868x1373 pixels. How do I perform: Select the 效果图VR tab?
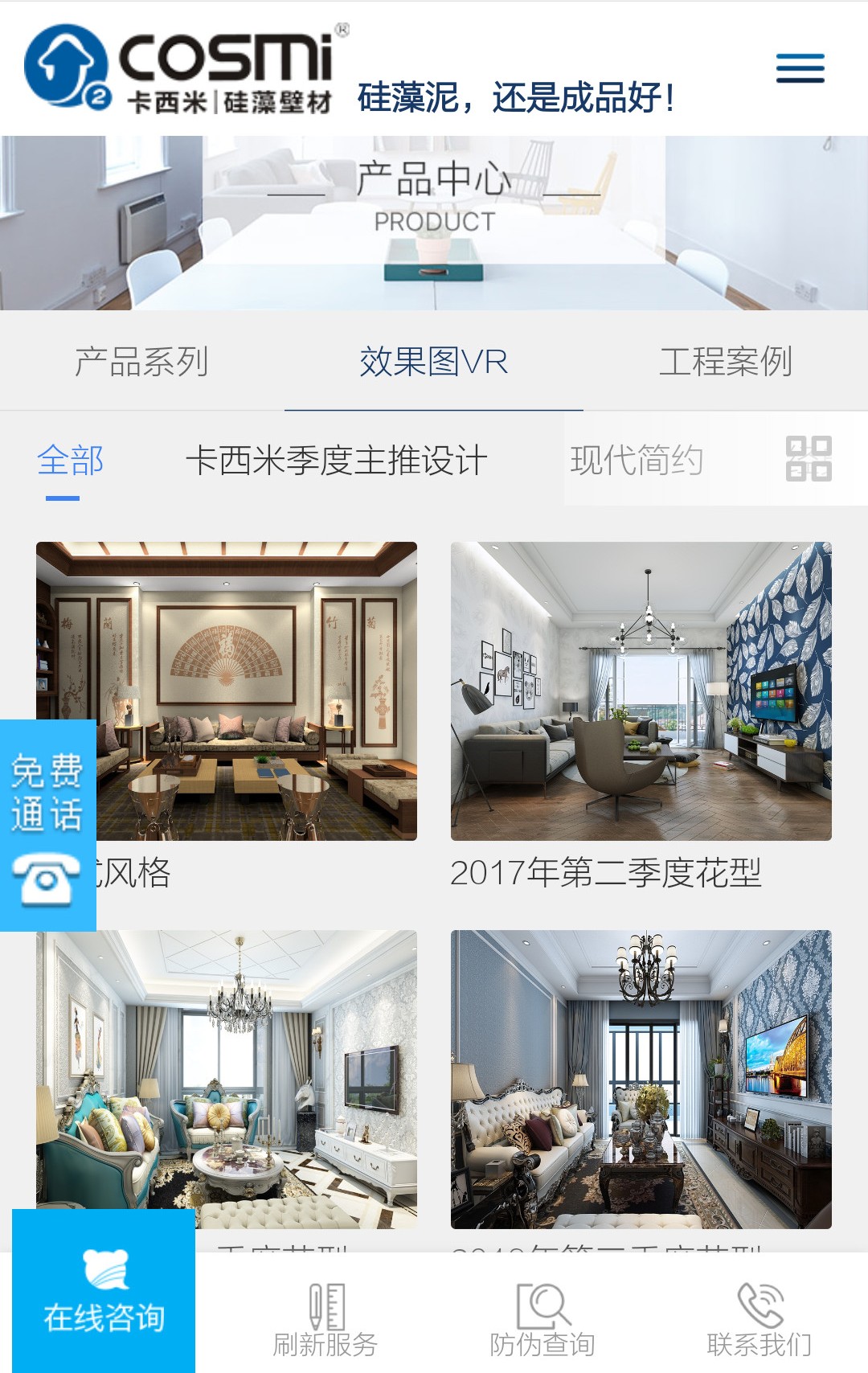click(434, 362)
